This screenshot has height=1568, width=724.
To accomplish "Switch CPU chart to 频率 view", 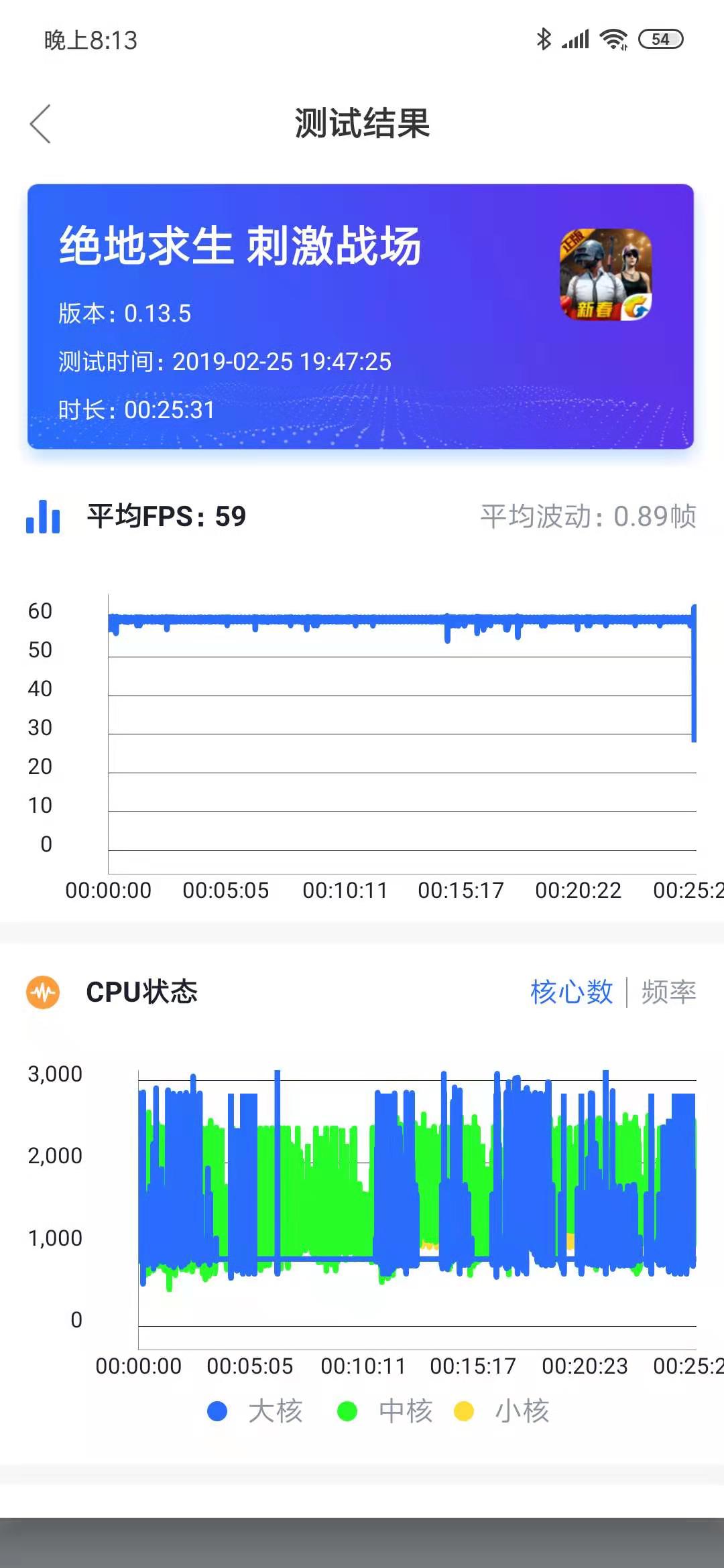I will click(x=668, y=992).
